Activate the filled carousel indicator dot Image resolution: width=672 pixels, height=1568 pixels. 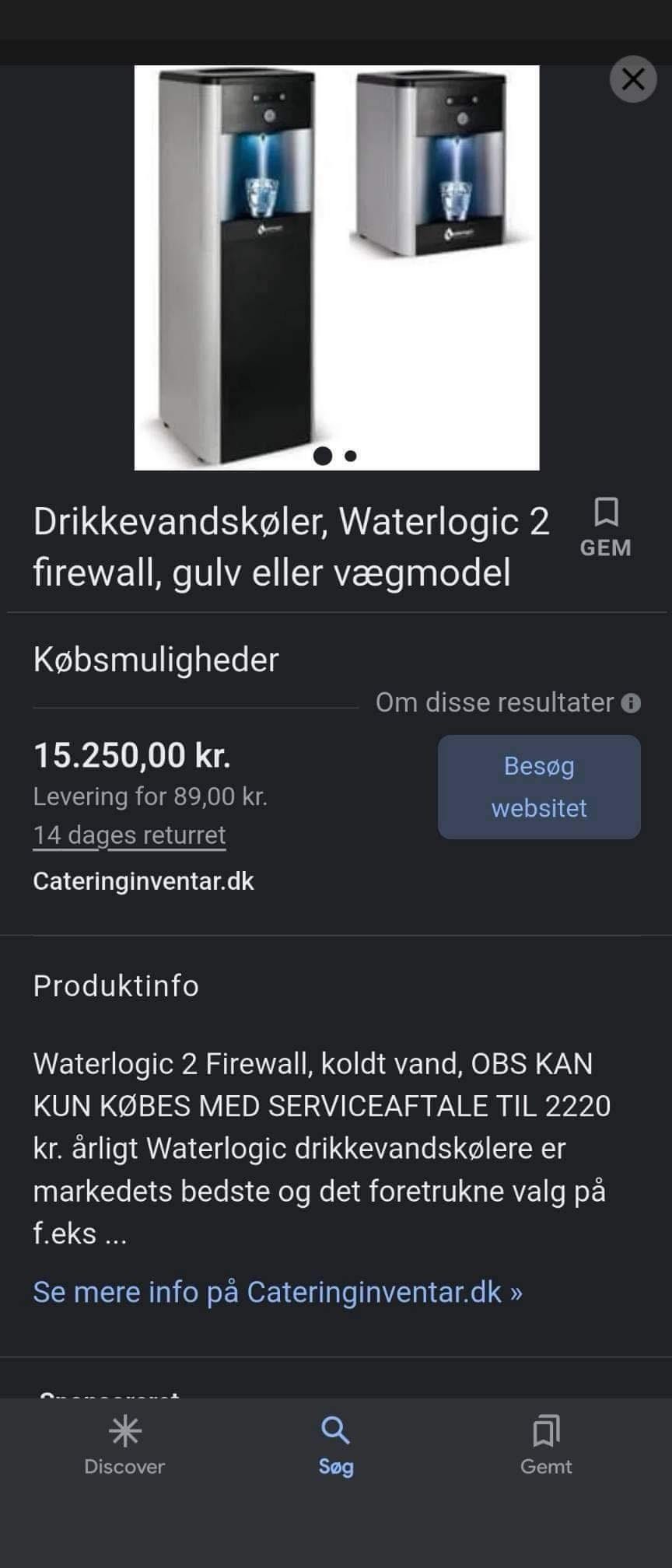321,457
